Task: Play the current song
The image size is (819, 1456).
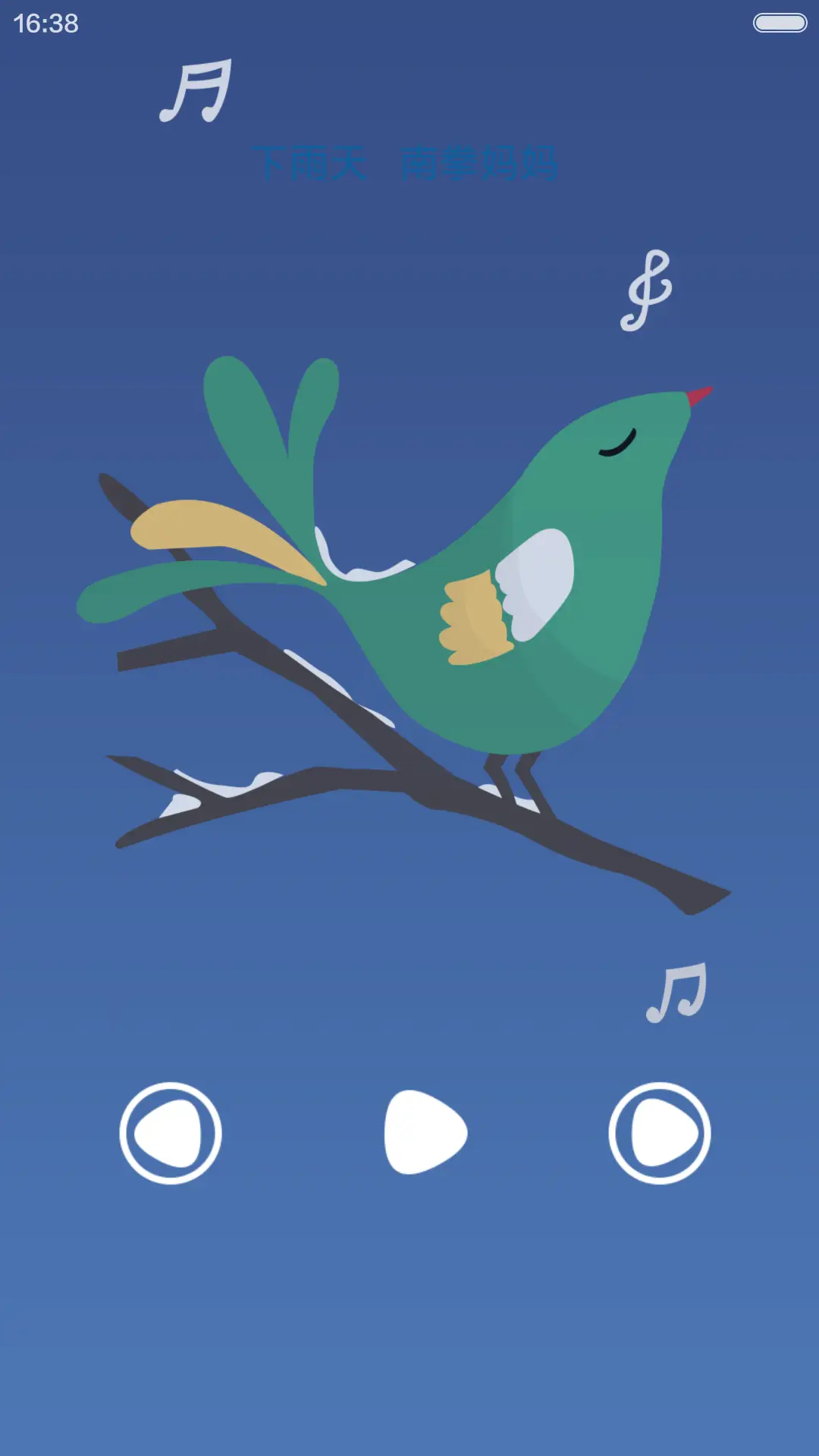Action: (x=425, y=1132)
